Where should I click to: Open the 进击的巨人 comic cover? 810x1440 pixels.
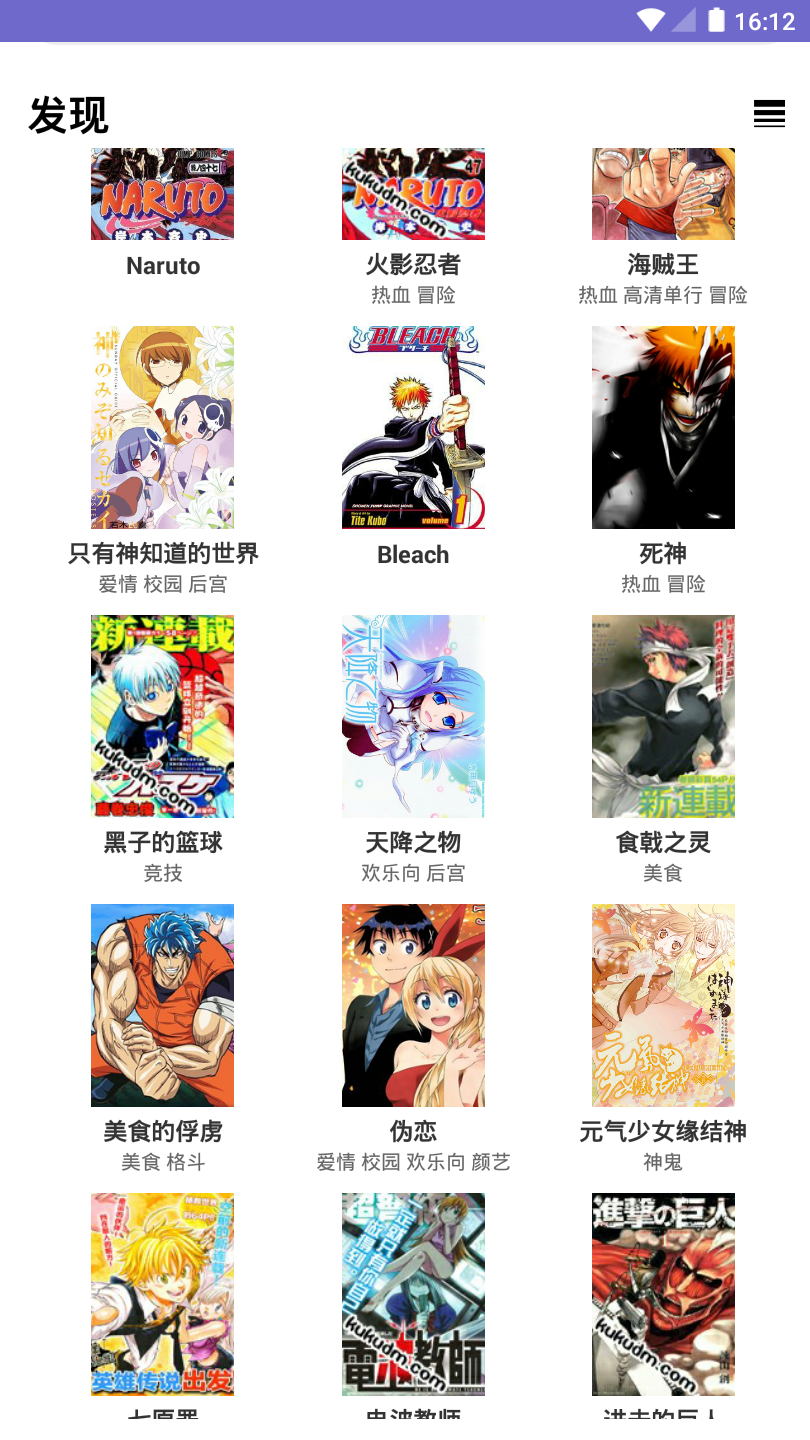click(x=663, y=1293)
